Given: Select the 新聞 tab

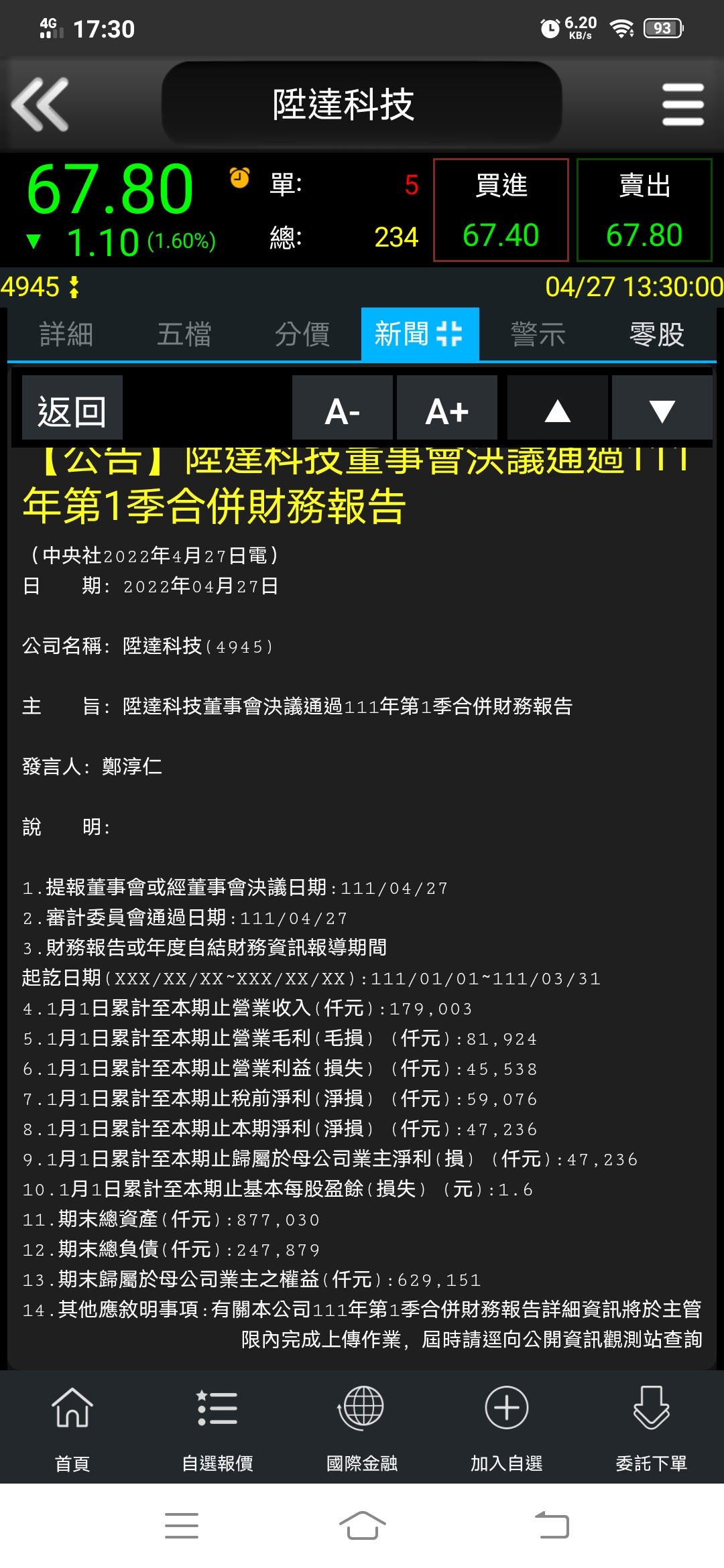Looking at the screenshot, I should click(420, 334).
